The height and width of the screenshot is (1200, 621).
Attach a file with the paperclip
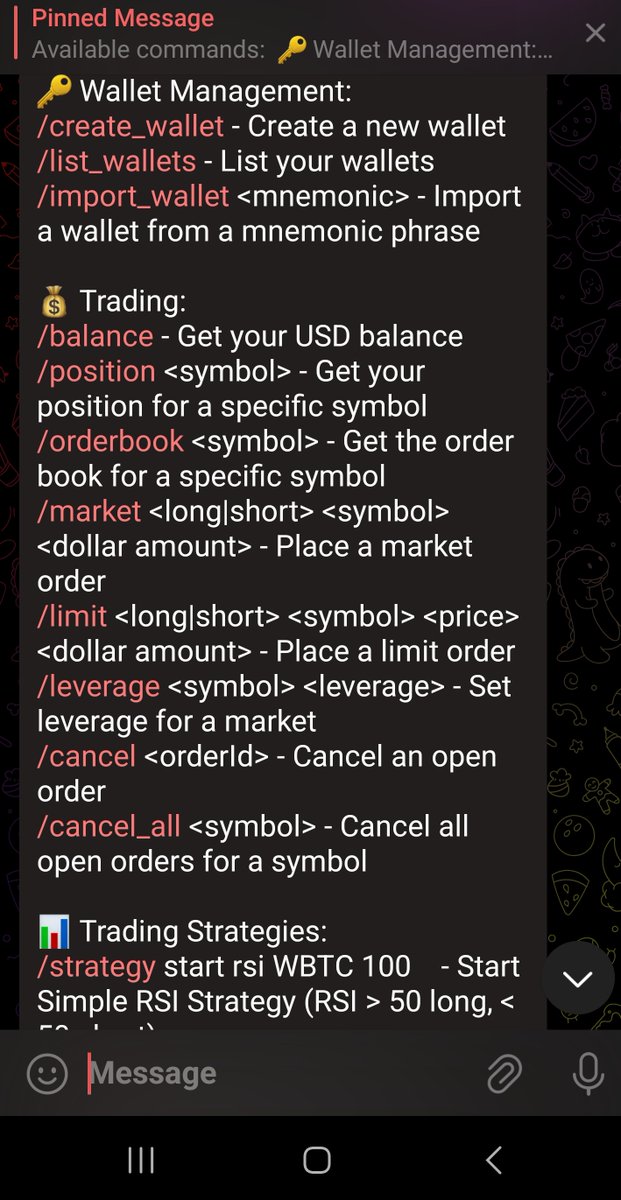[x=504, y=1074]
